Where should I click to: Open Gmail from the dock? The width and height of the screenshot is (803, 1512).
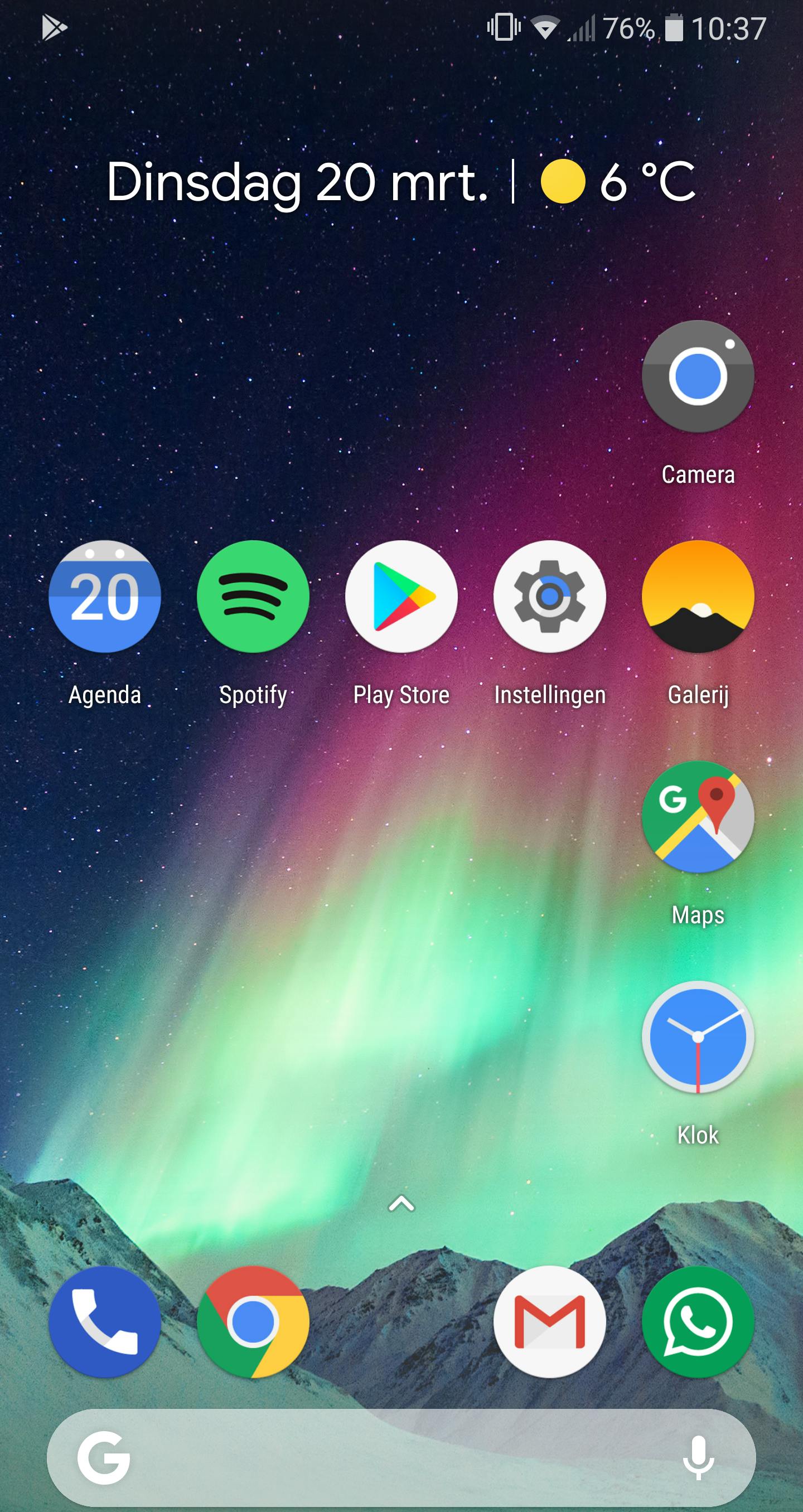549,1322
